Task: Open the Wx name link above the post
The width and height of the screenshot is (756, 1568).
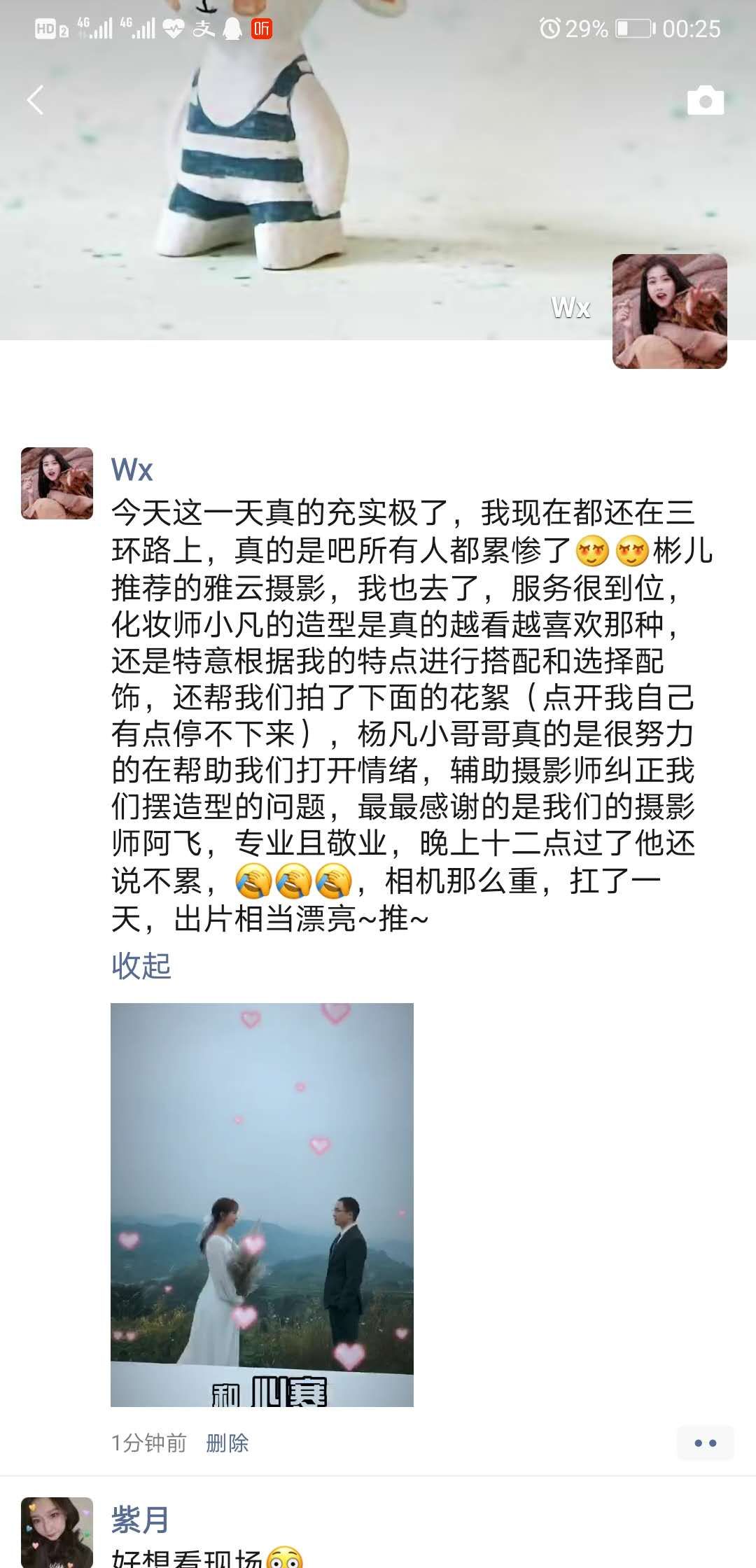Action: pos(132,470)
